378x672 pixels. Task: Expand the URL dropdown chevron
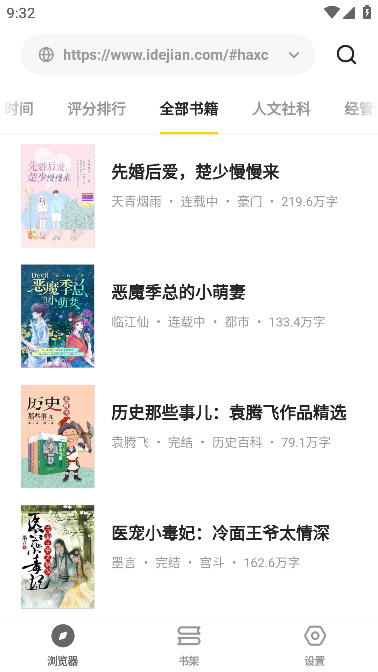[294, 55]
